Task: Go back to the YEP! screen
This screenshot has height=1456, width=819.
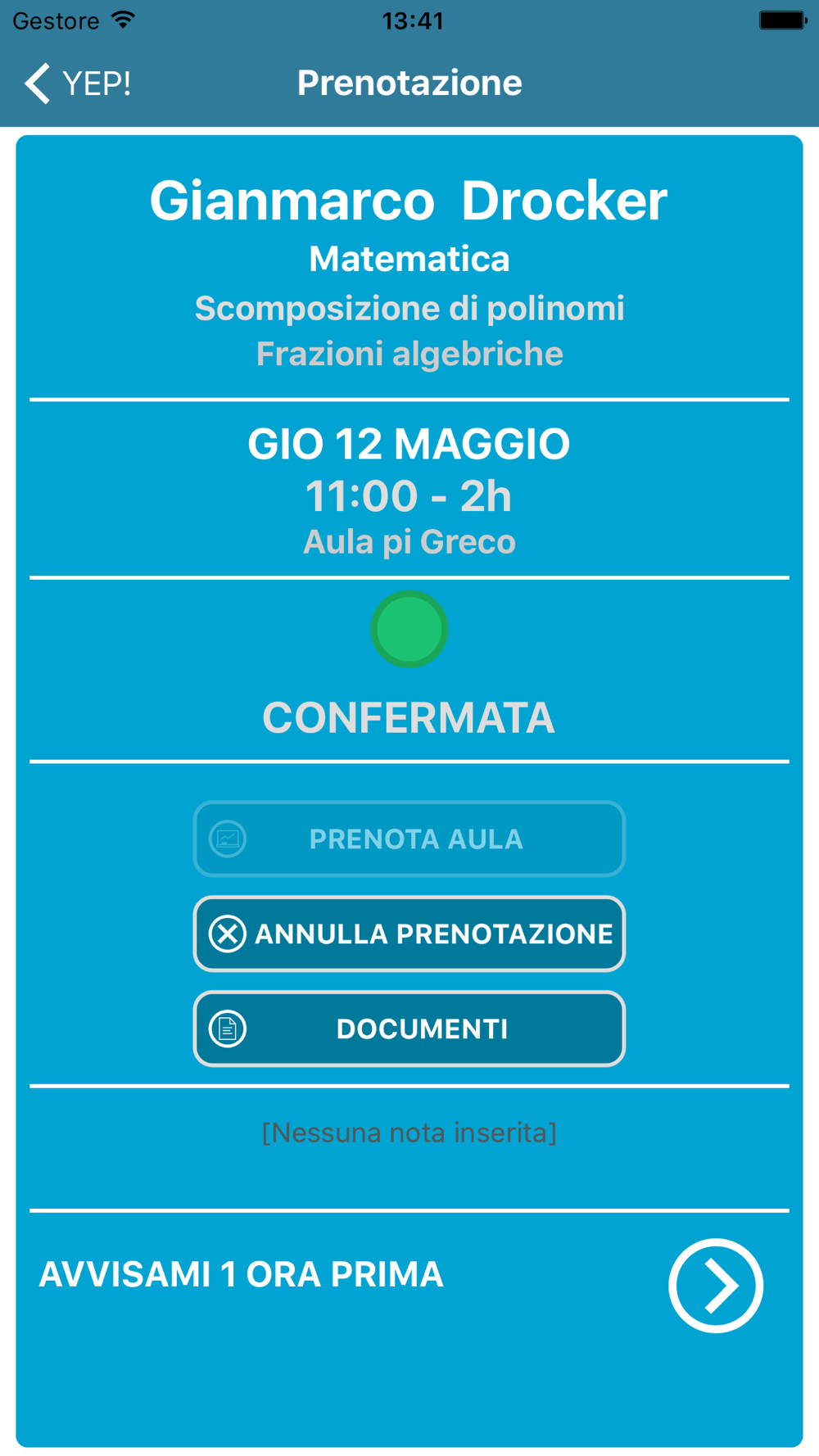Action: 78,84
